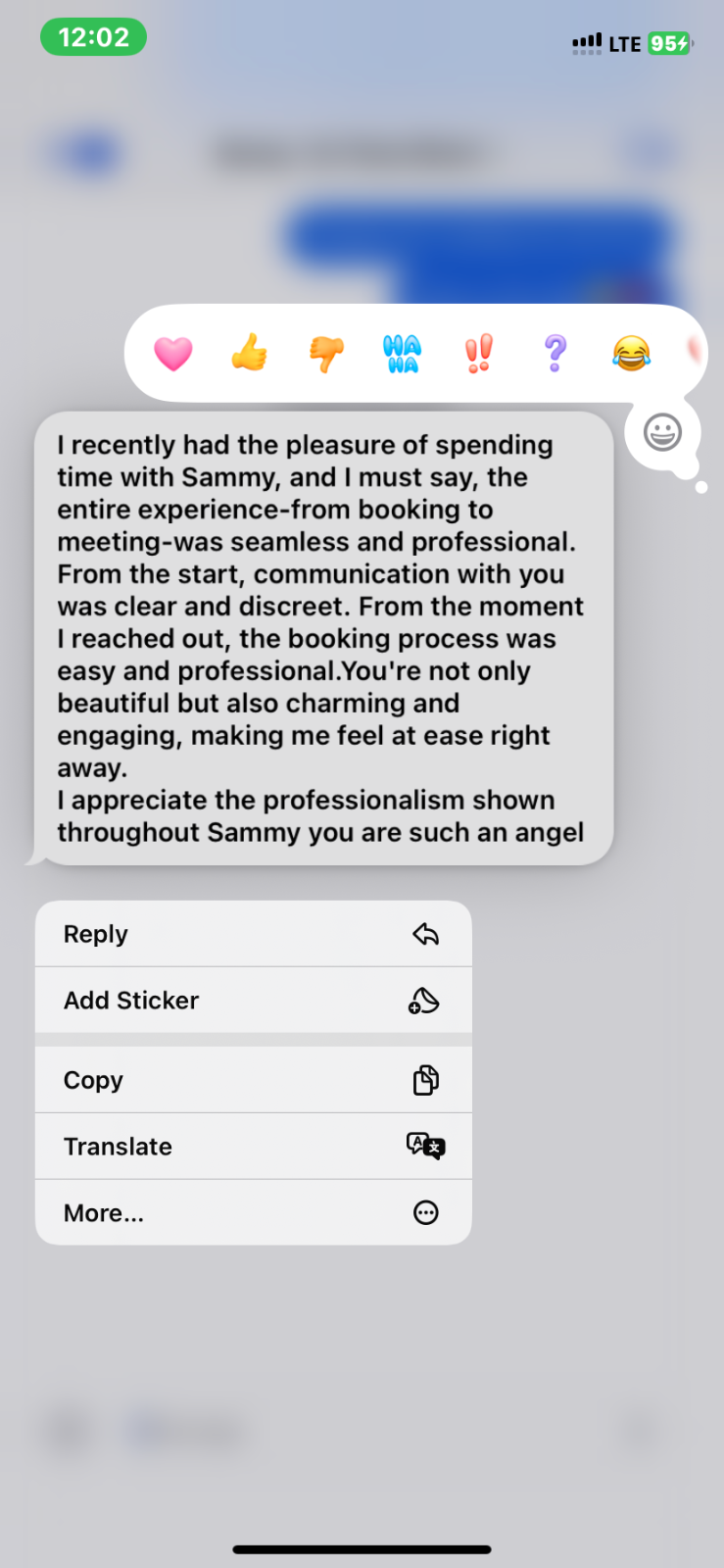React with the thumbs down

326,353
